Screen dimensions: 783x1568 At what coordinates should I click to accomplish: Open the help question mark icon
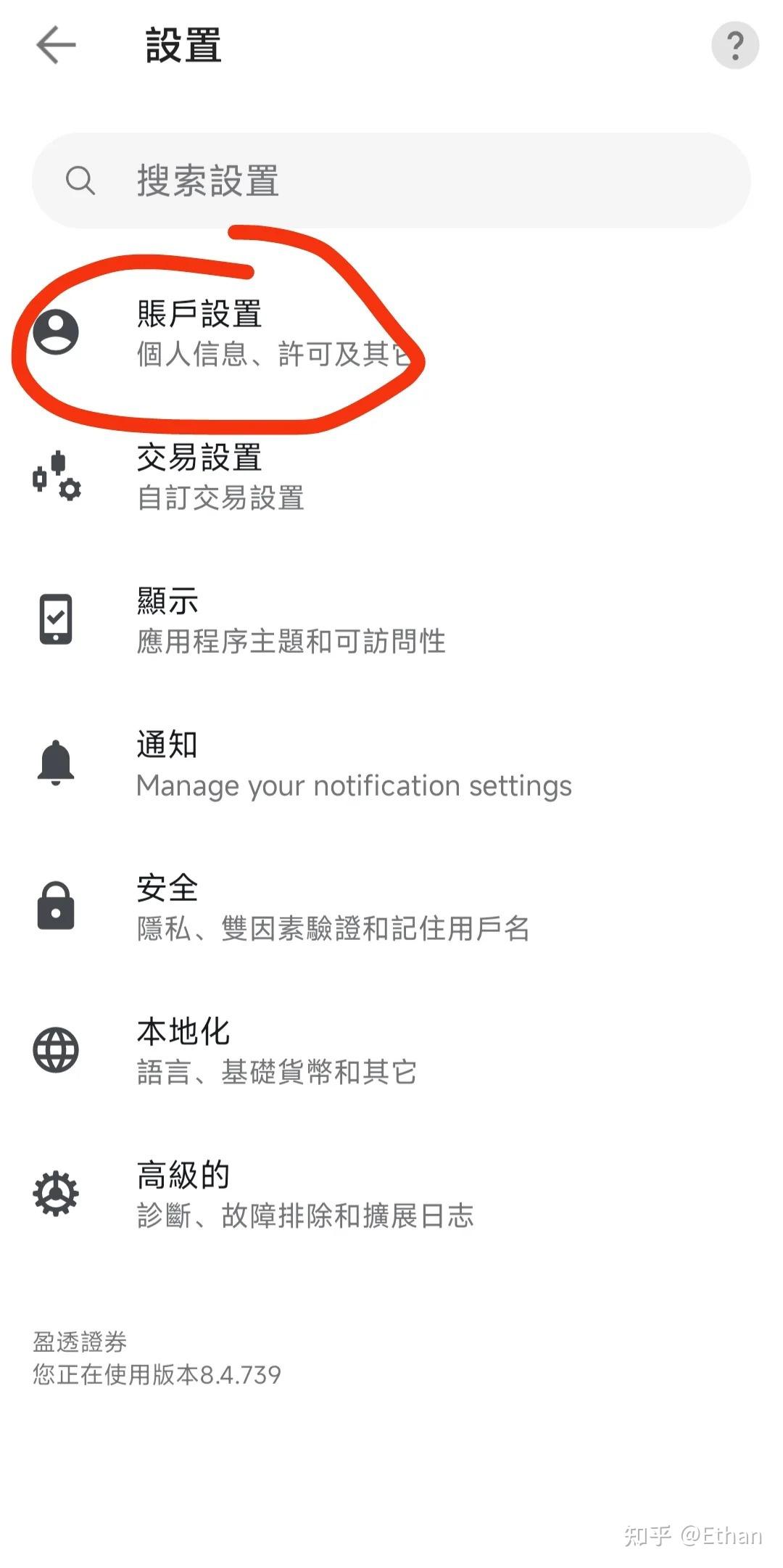(x=734, y=45)
